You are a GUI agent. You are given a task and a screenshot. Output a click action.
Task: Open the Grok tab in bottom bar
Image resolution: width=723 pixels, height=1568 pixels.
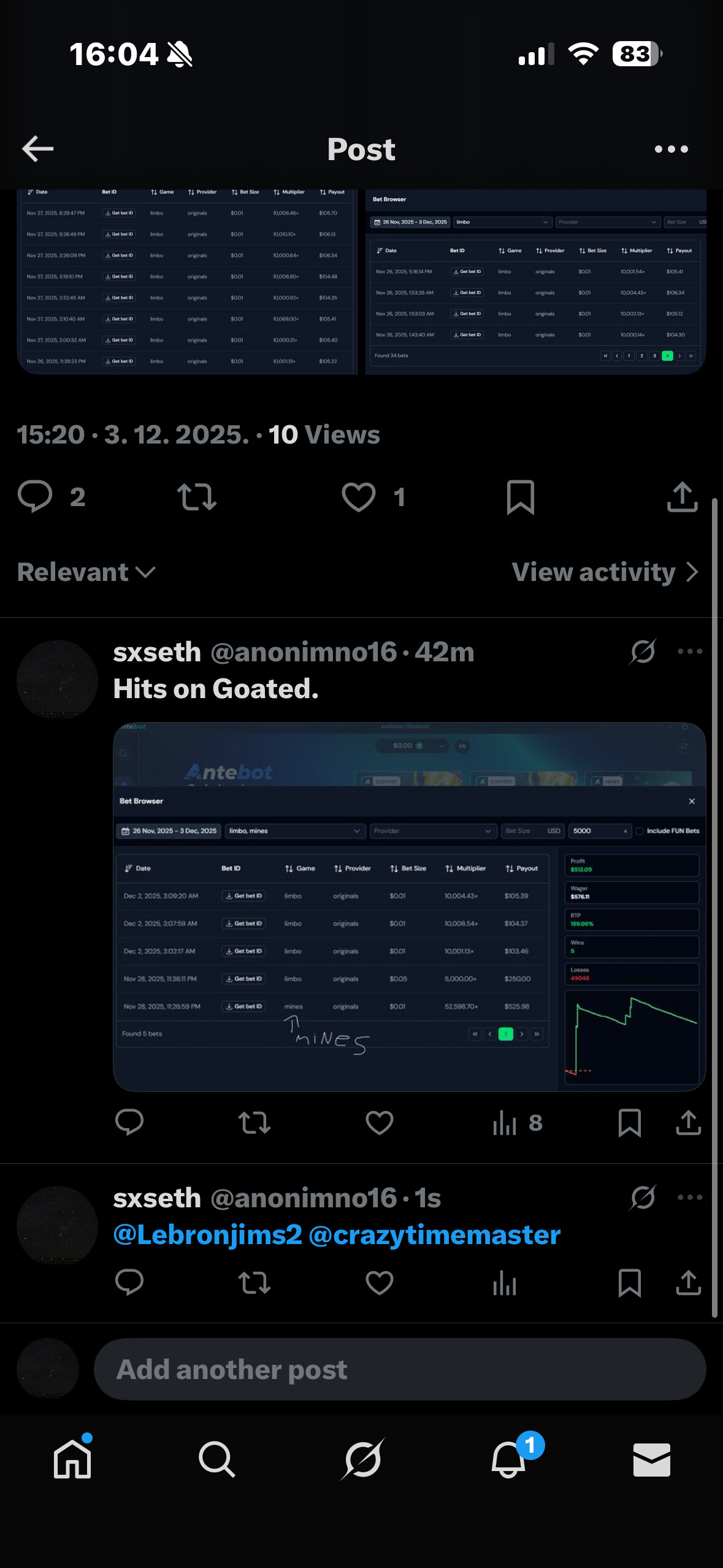(x=362, y=1459)
